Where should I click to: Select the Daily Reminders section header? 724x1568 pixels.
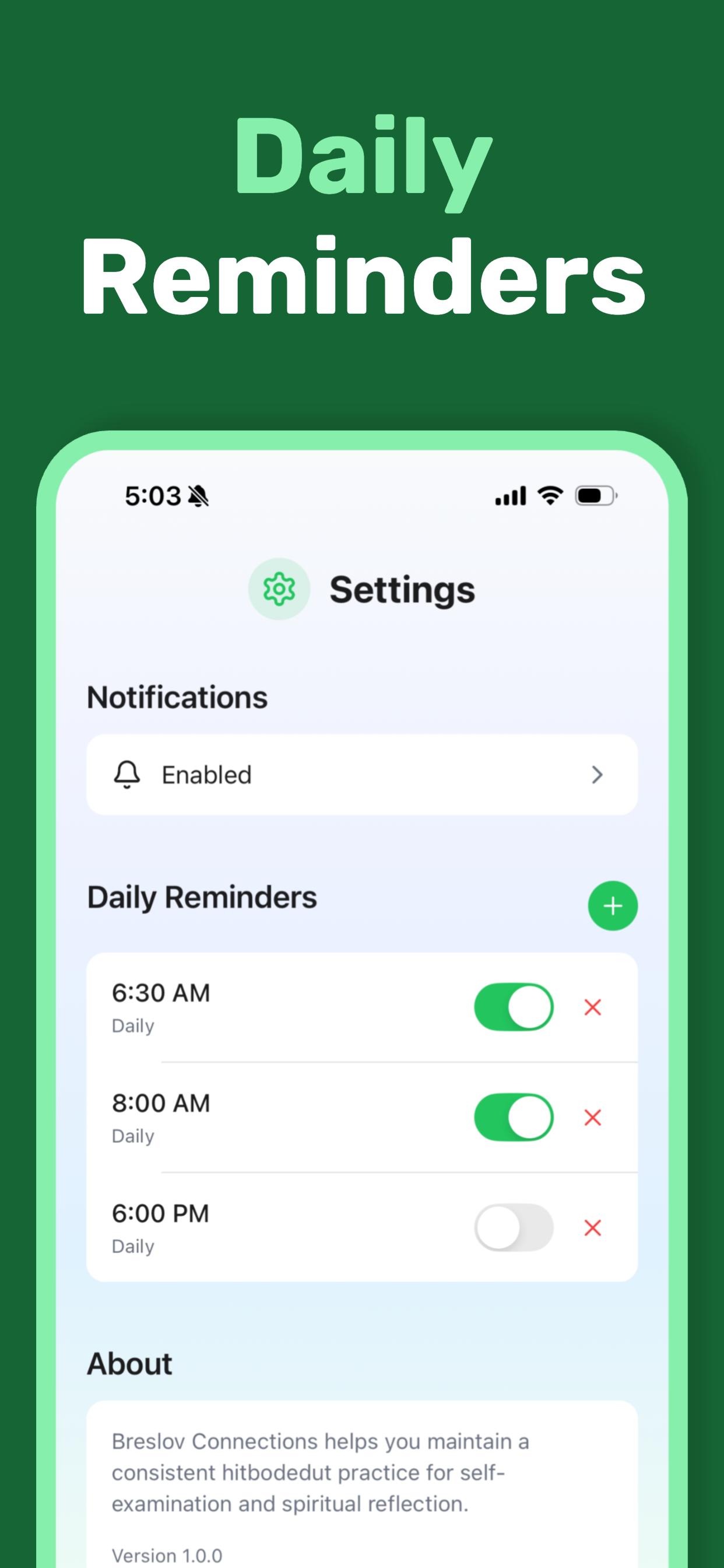pos(202,897)
